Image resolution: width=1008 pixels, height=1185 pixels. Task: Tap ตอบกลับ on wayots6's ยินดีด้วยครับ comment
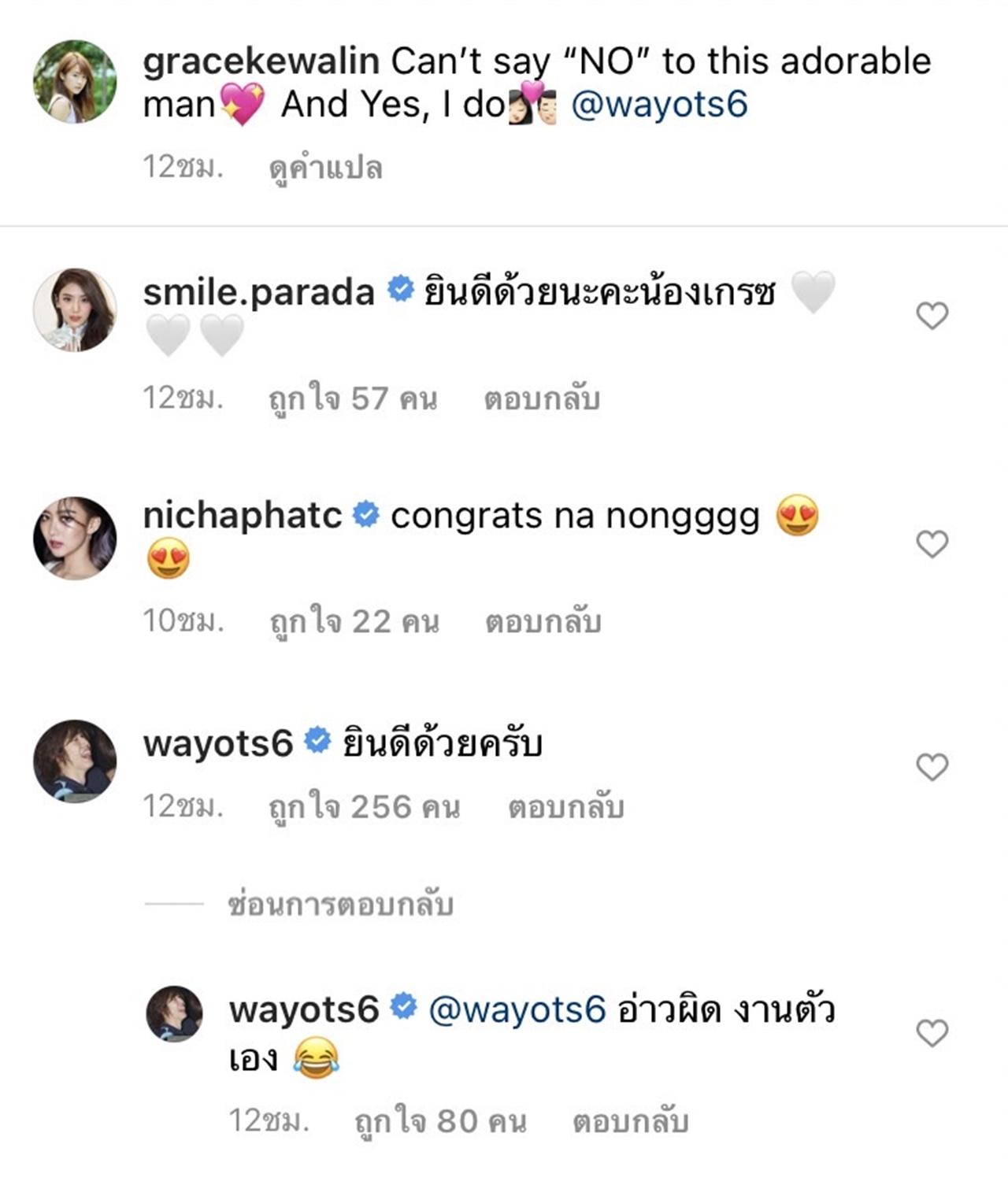tap(565, 808)
